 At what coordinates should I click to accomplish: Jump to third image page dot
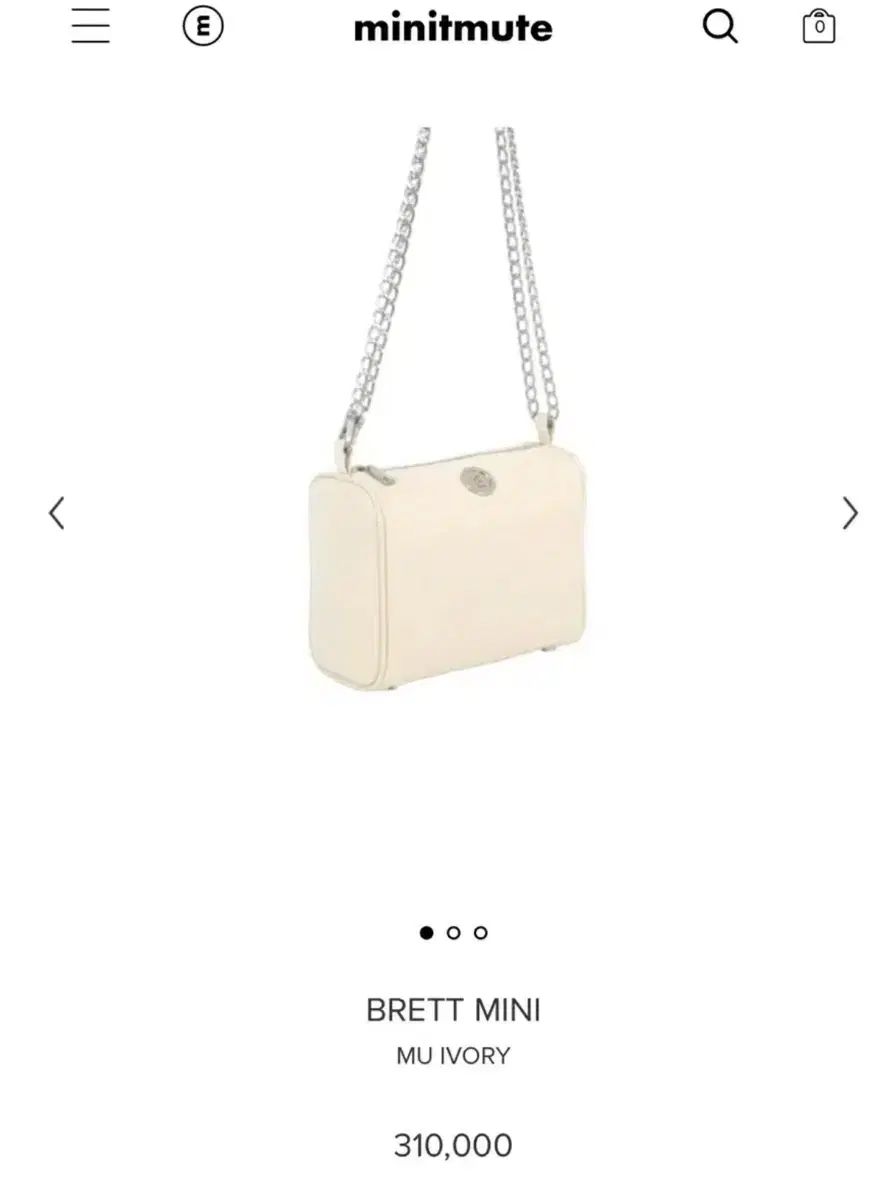[x=481, y=932]
